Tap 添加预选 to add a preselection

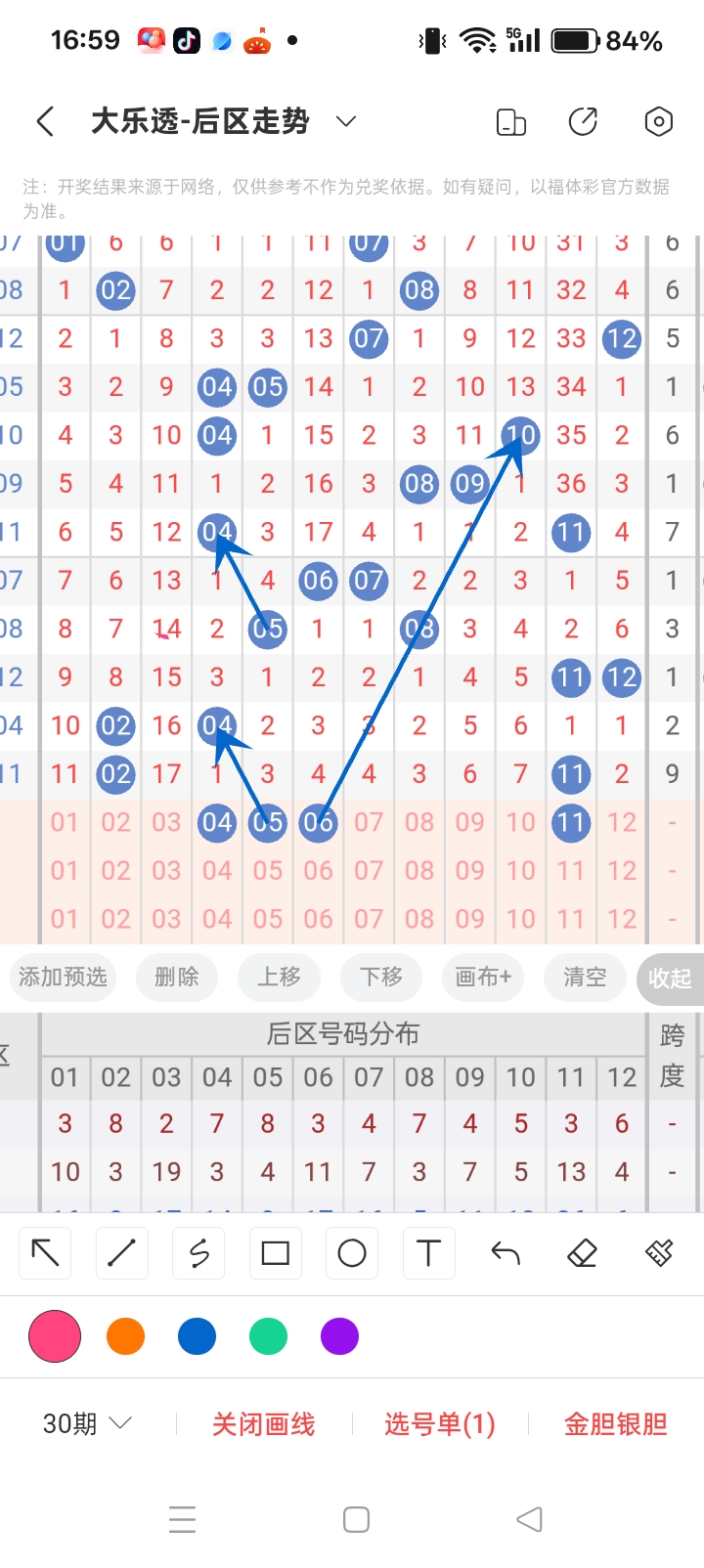coord(63,978)
